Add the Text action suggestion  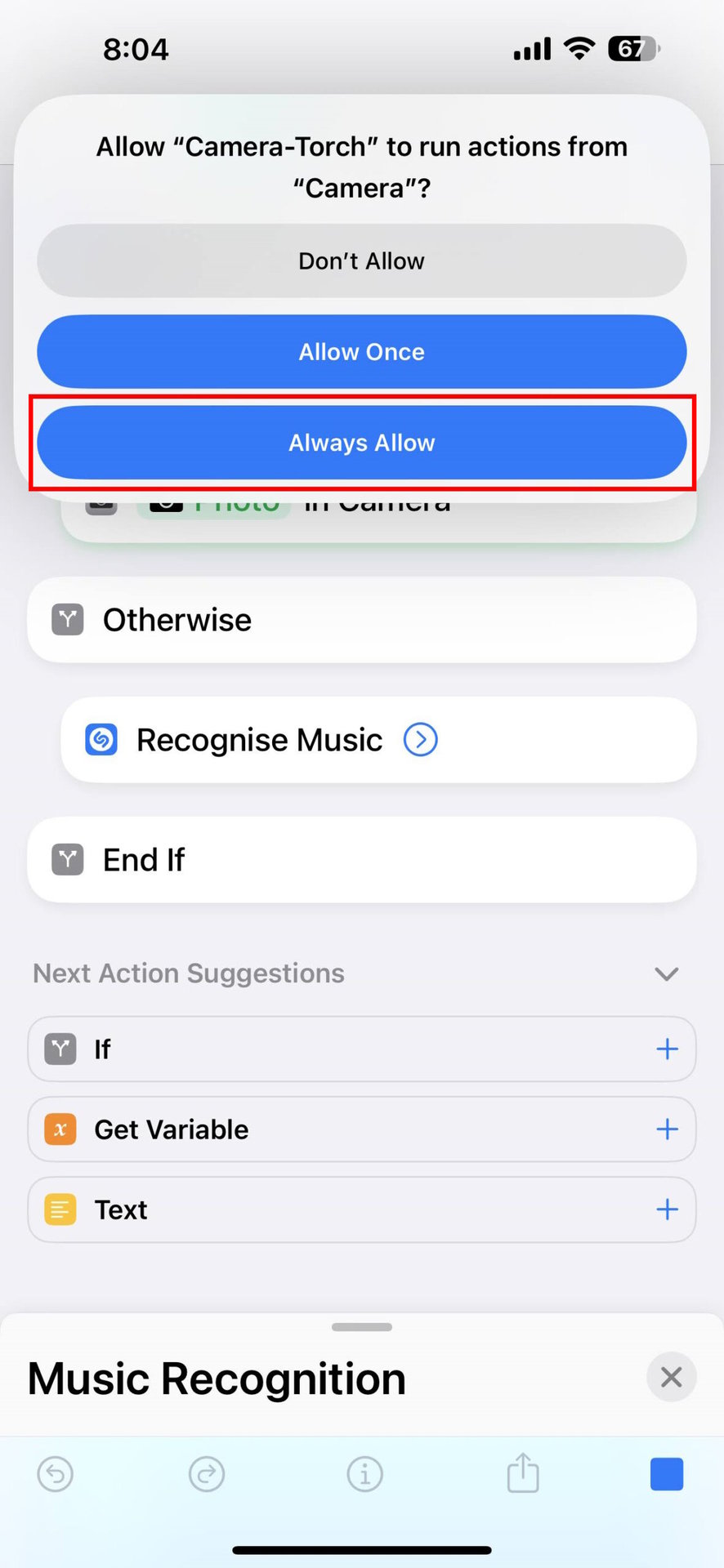tap(667, 1209)
